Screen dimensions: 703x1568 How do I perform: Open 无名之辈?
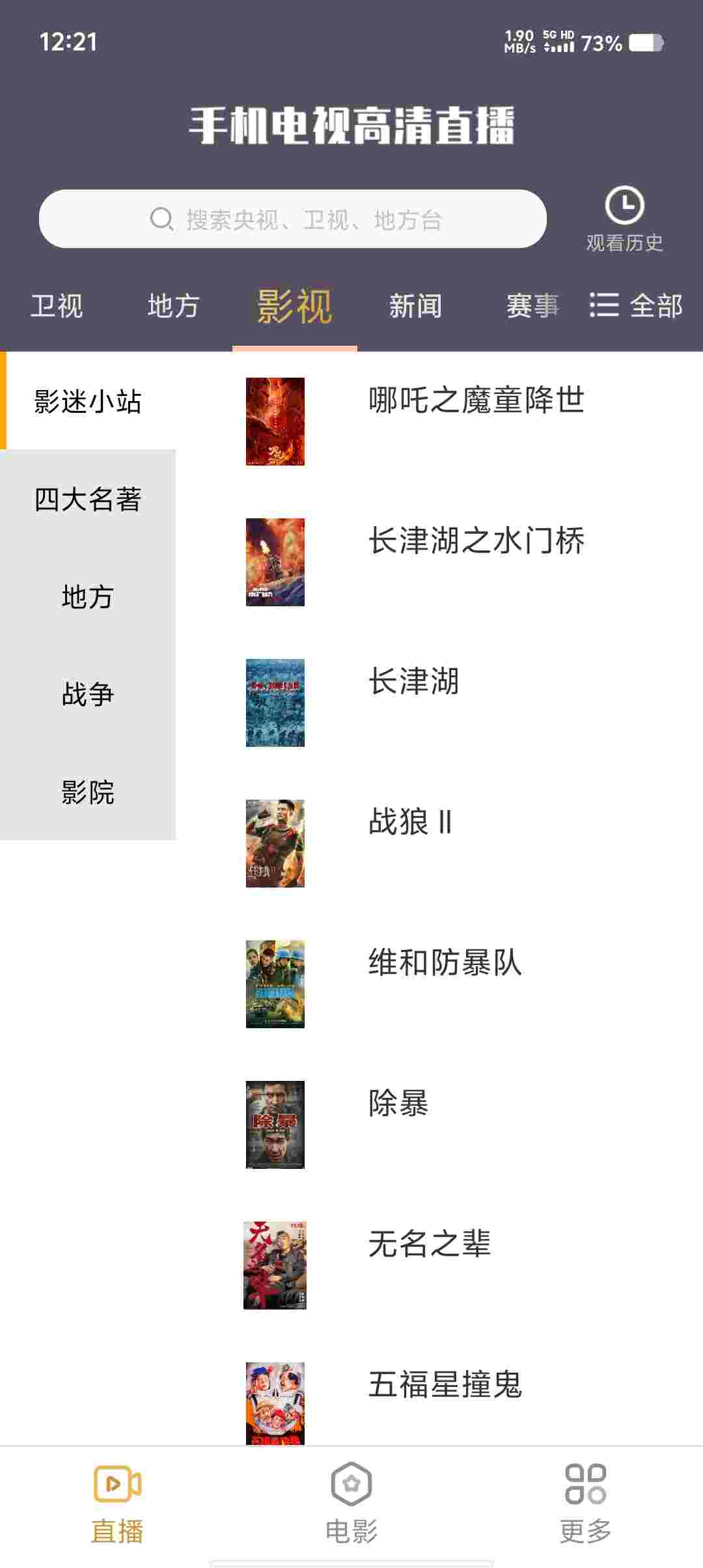point(429,1244)
